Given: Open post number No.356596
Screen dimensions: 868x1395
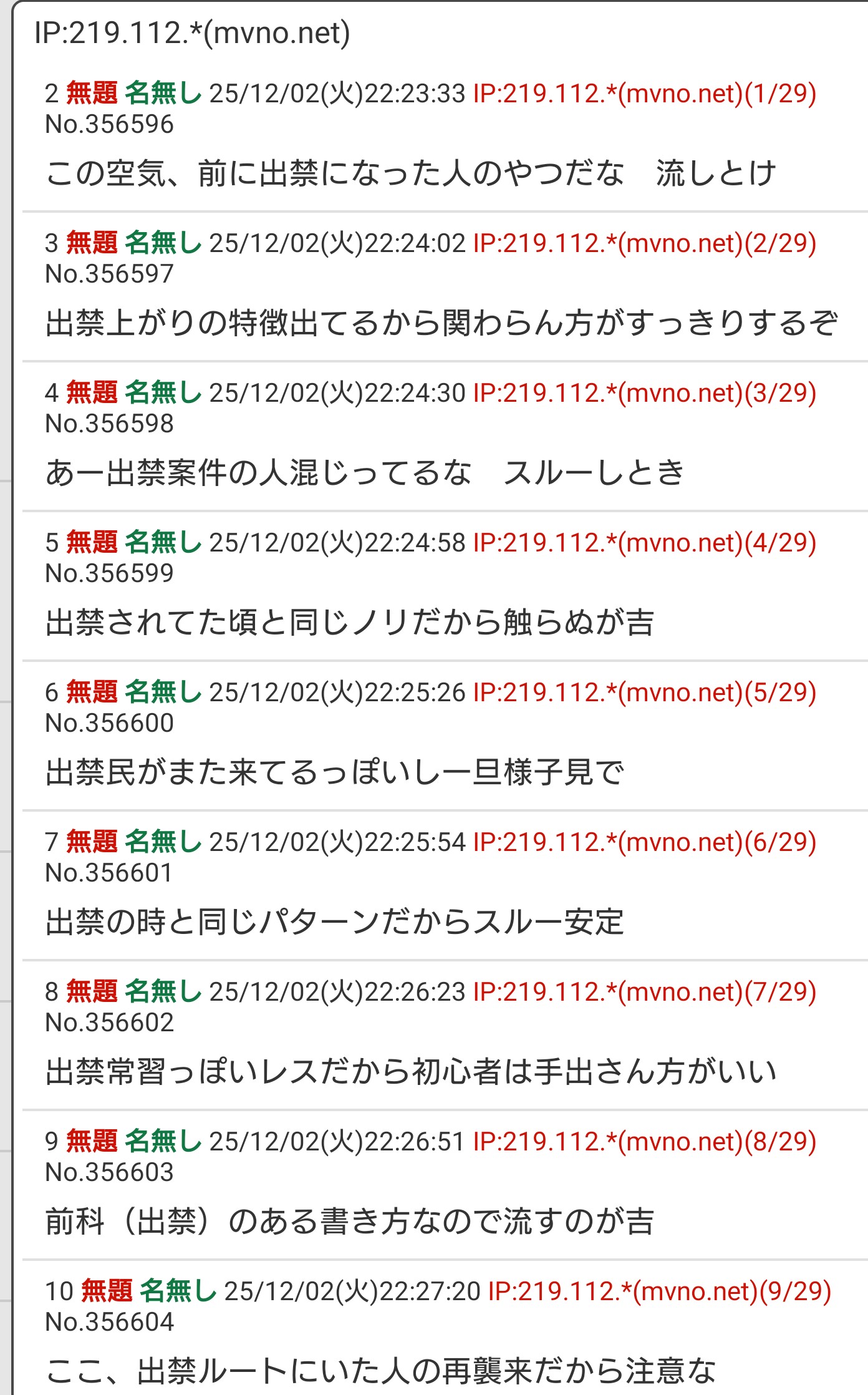Looking at the screenshot, I should tap(109, 125).
